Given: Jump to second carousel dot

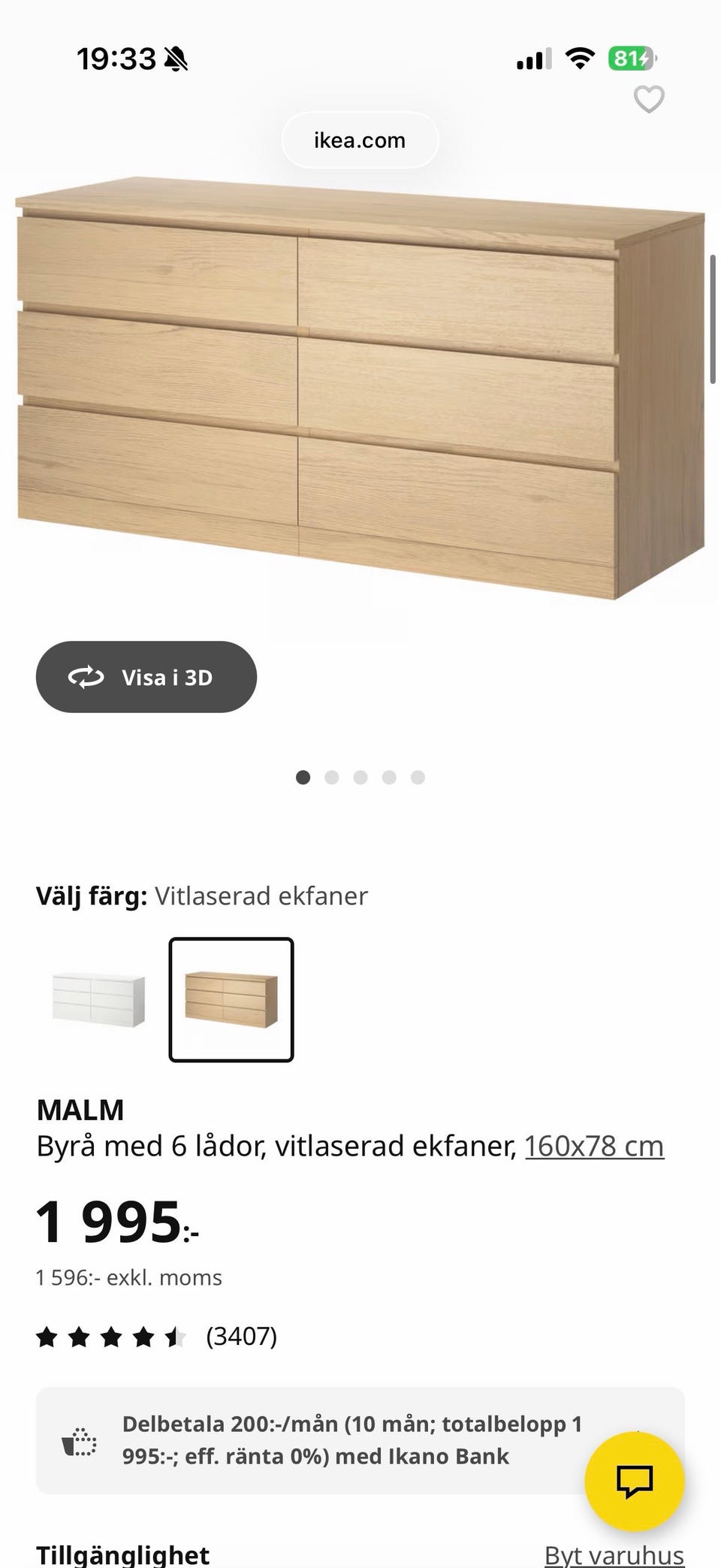Looking at the screenshot, I should click(x=331, y=778).
